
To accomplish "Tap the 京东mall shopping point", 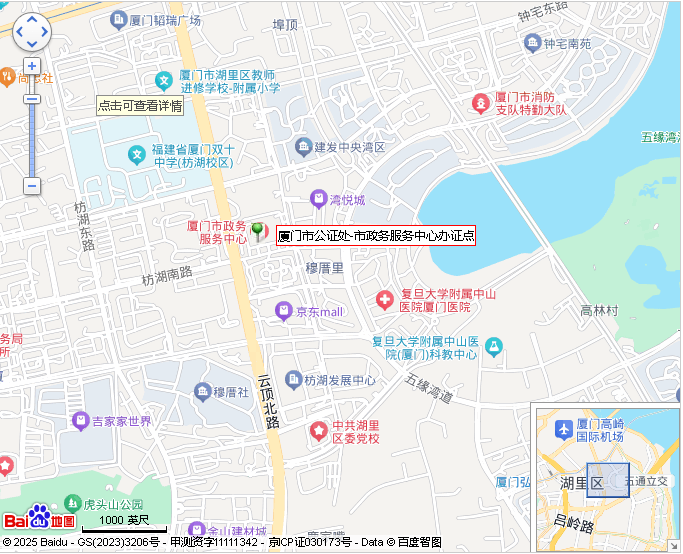I will pos(285,312).
